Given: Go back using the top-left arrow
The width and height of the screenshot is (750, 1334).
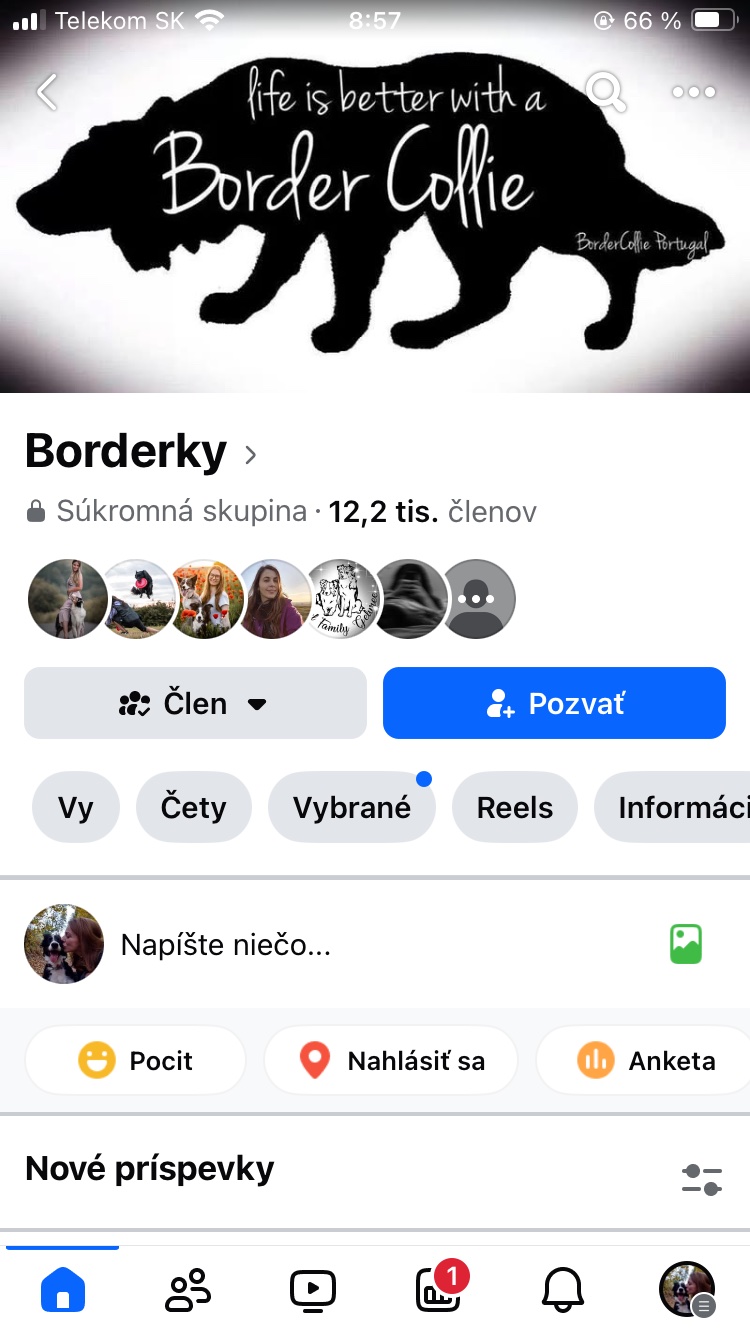Looking at the screenshot, I should pos(47,92).
